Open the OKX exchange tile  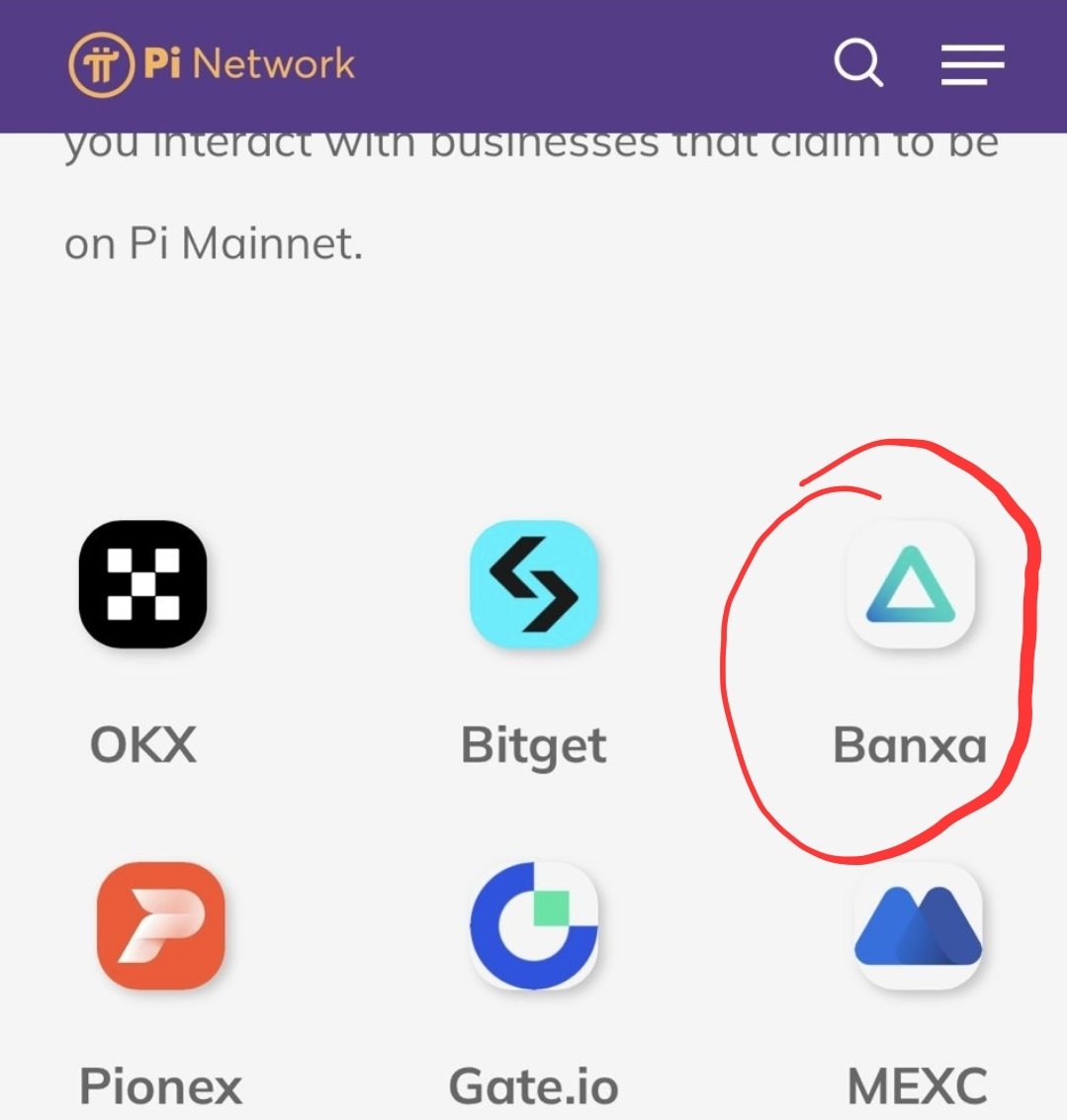143,585
